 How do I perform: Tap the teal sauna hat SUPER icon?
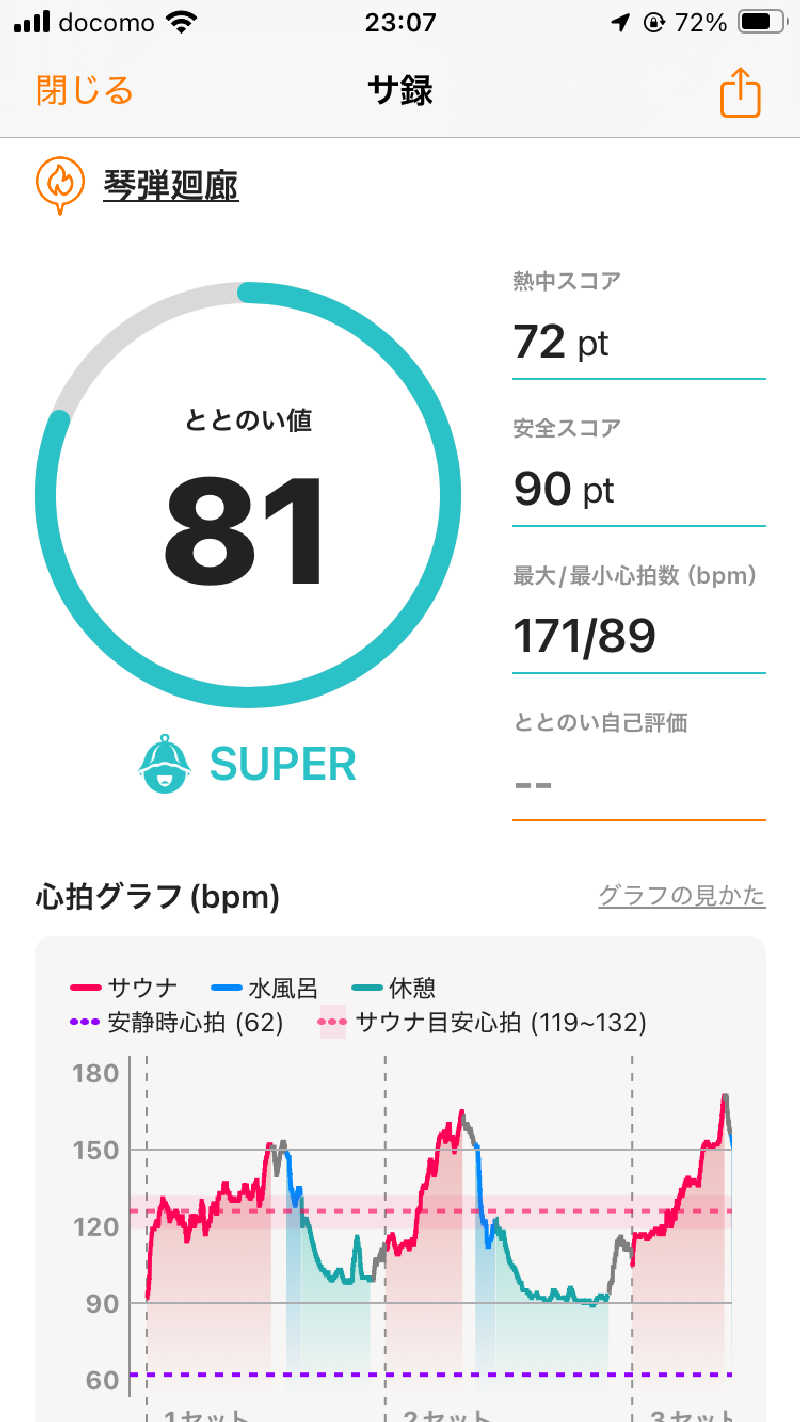[x=164, y=764]
